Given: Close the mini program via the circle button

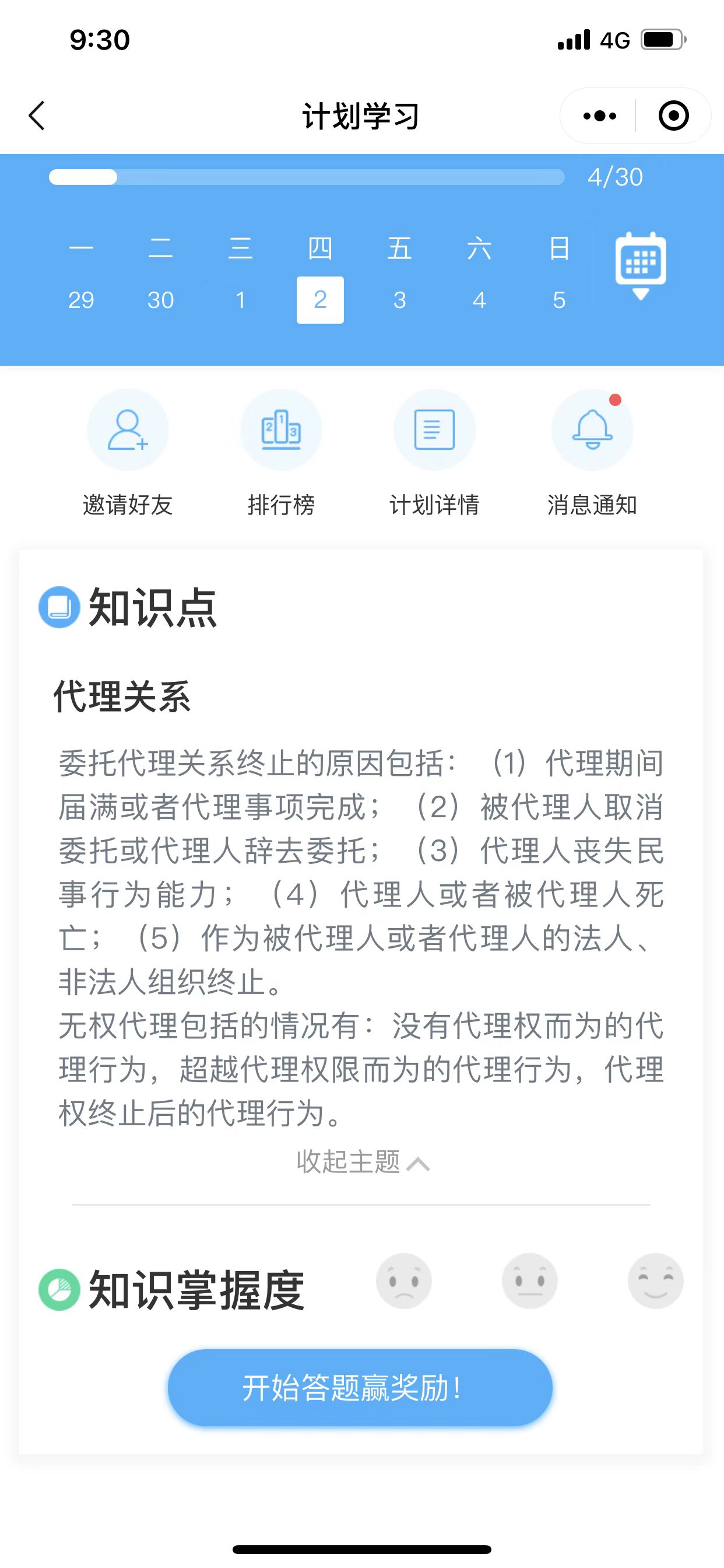Looking at the screenshot, I should (673, 116).
